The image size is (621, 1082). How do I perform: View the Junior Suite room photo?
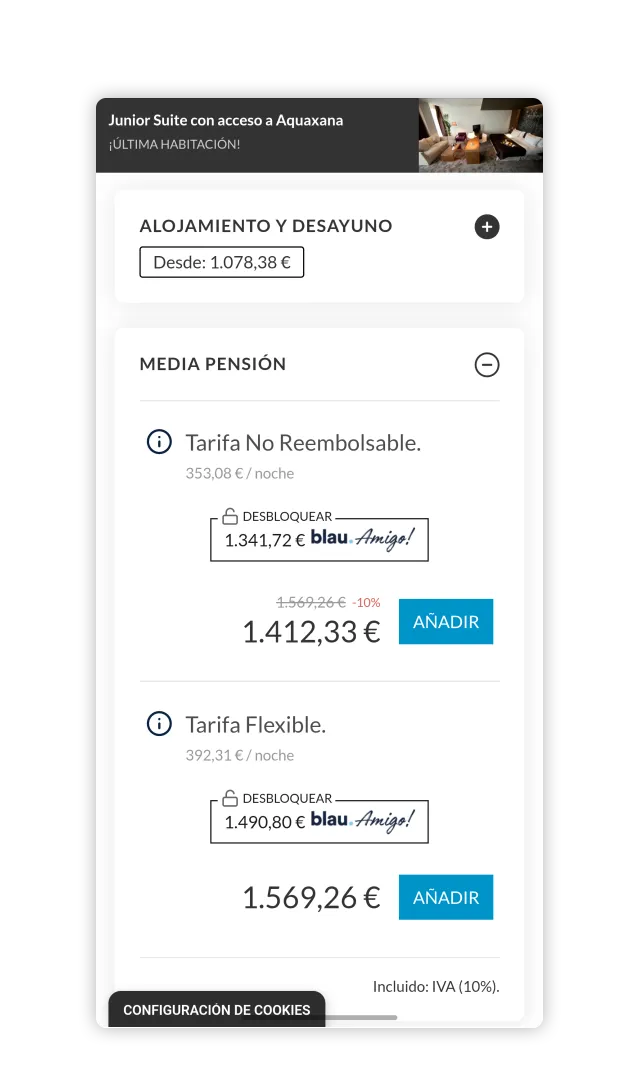(x=480, y=135)
